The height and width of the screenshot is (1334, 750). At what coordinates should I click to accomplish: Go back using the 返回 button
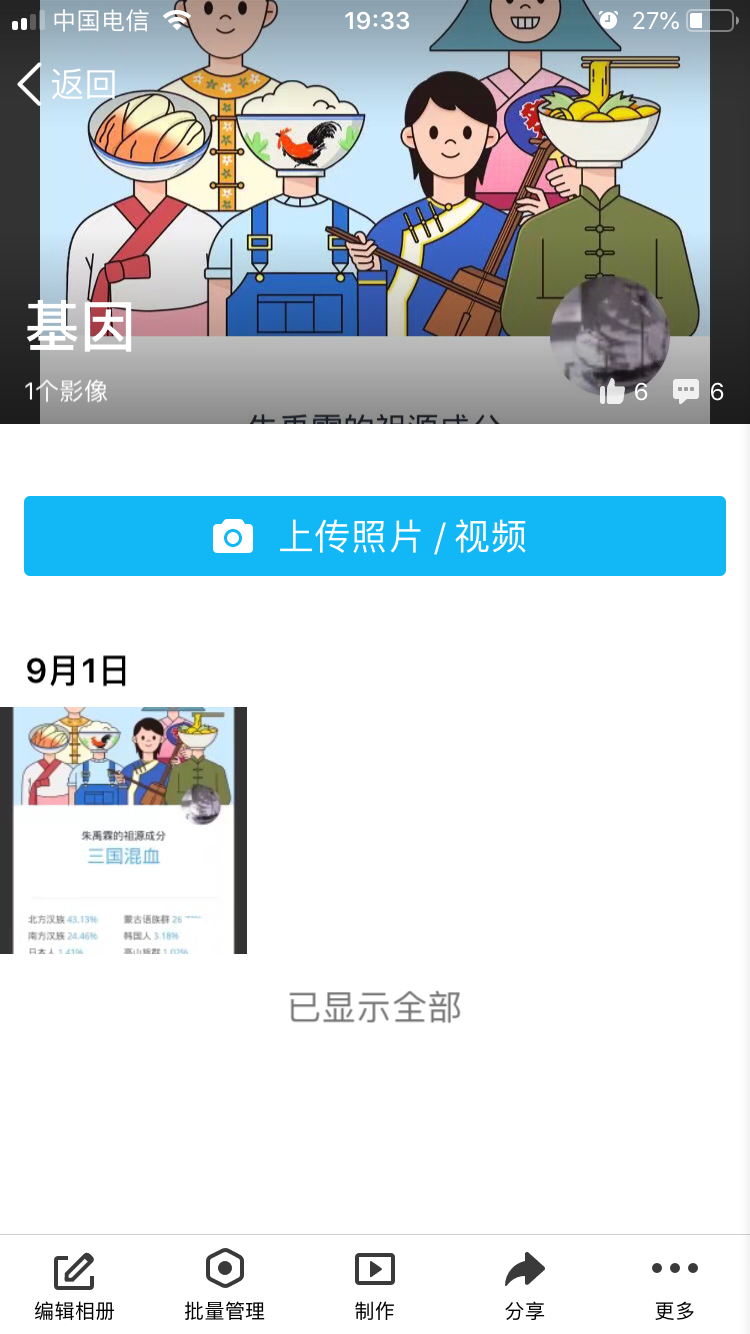(67, 85)
